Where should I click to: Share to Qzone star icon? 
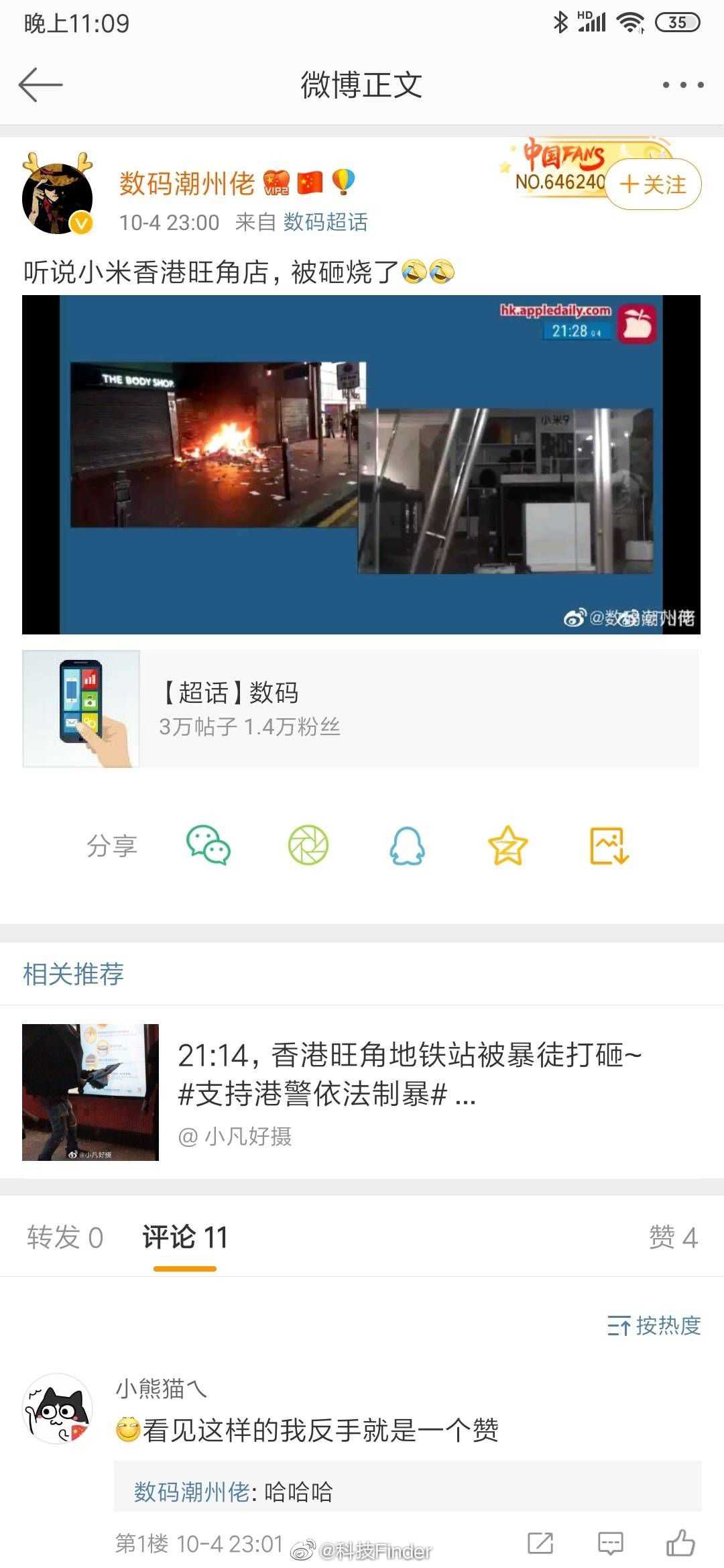click(x=507, y=845)
